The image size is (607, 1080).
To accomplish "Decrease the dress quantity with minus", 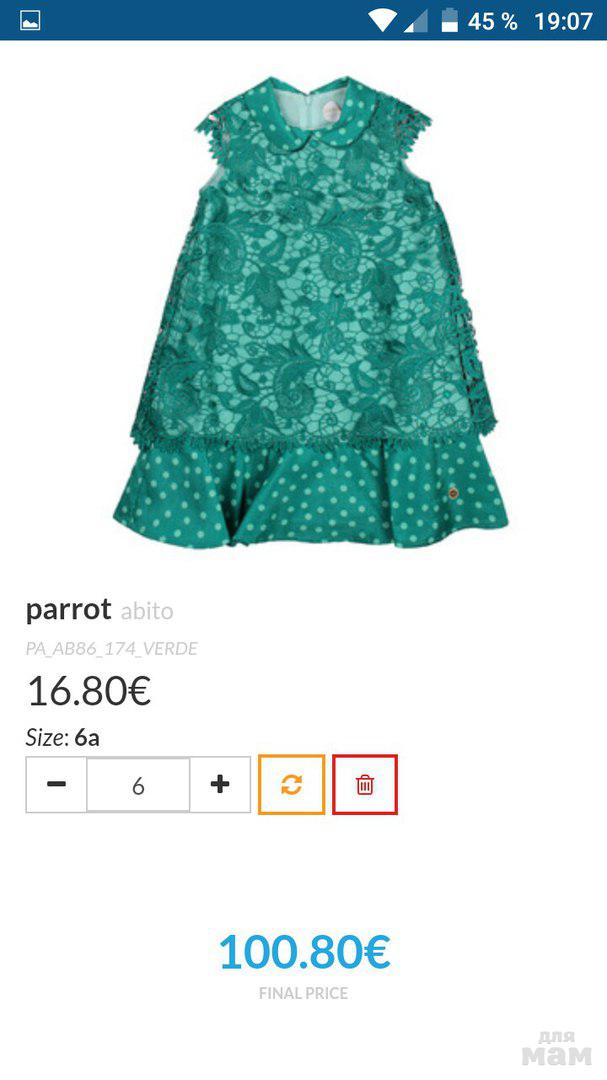I will pyautogui.click(x=56, y=785).
